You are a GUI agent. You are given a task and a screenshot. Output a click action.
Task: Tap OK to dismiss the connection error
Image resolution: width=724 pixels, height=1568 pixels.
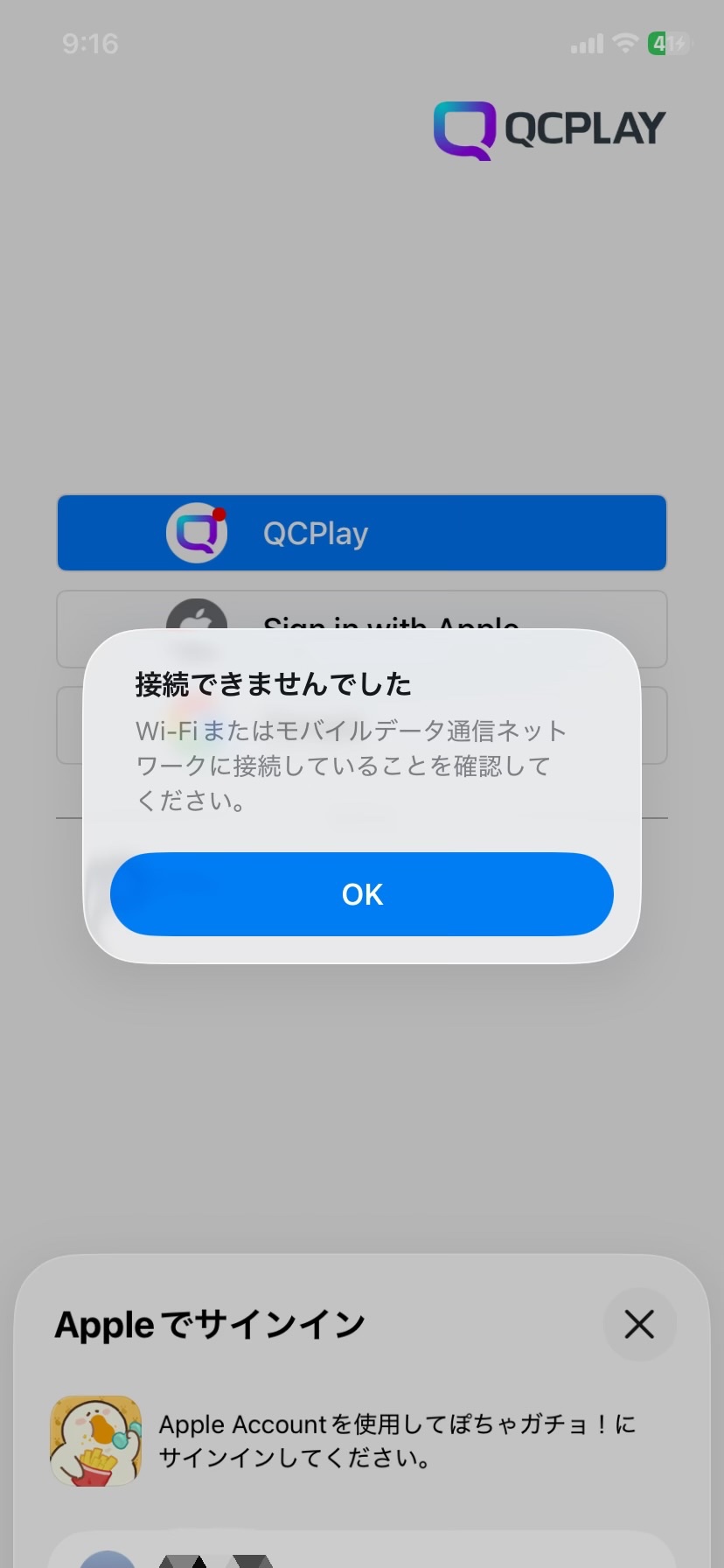click(x=361, y=894)
